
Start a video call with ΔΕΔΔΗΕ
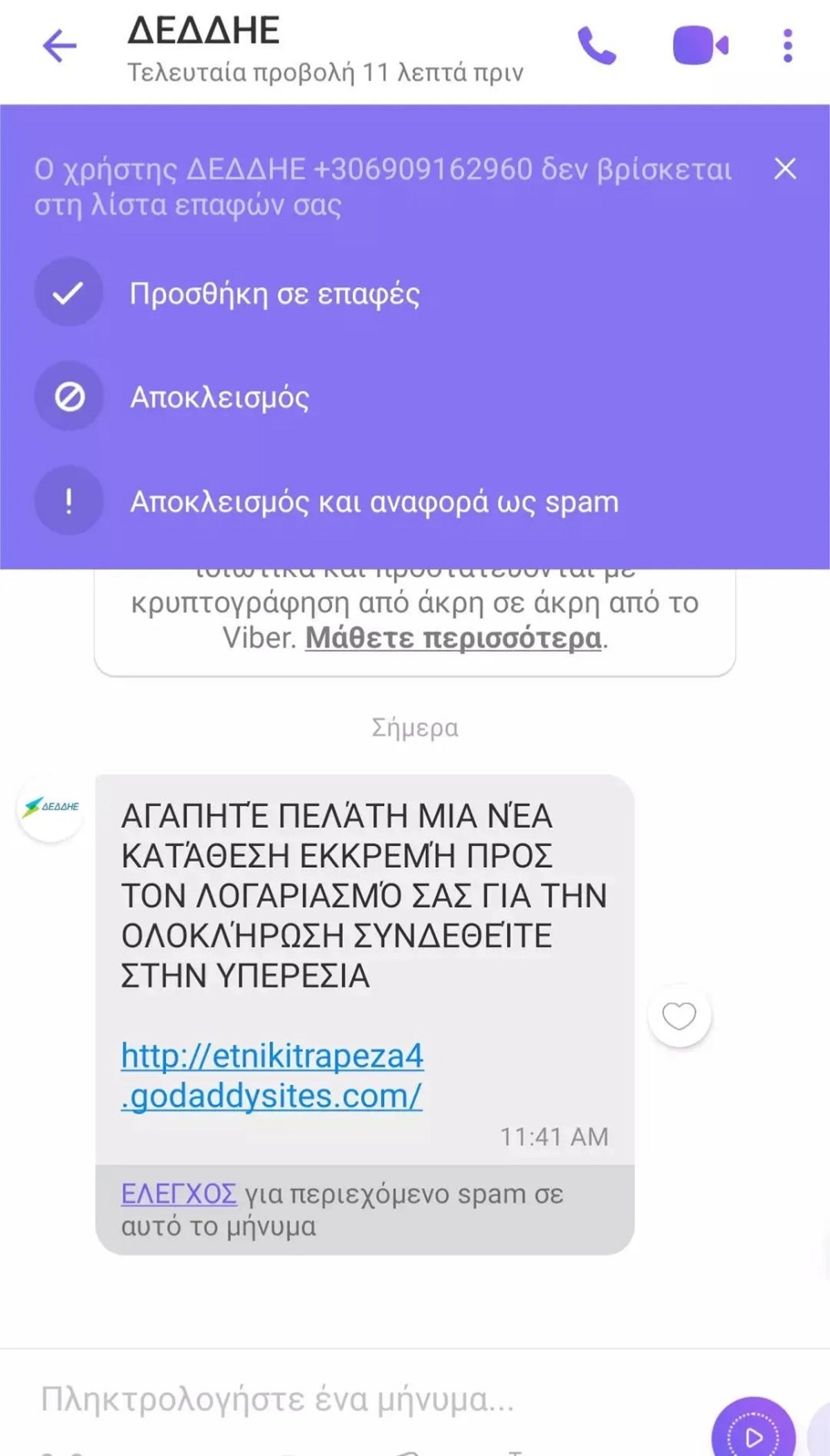(x=700, y=46)
